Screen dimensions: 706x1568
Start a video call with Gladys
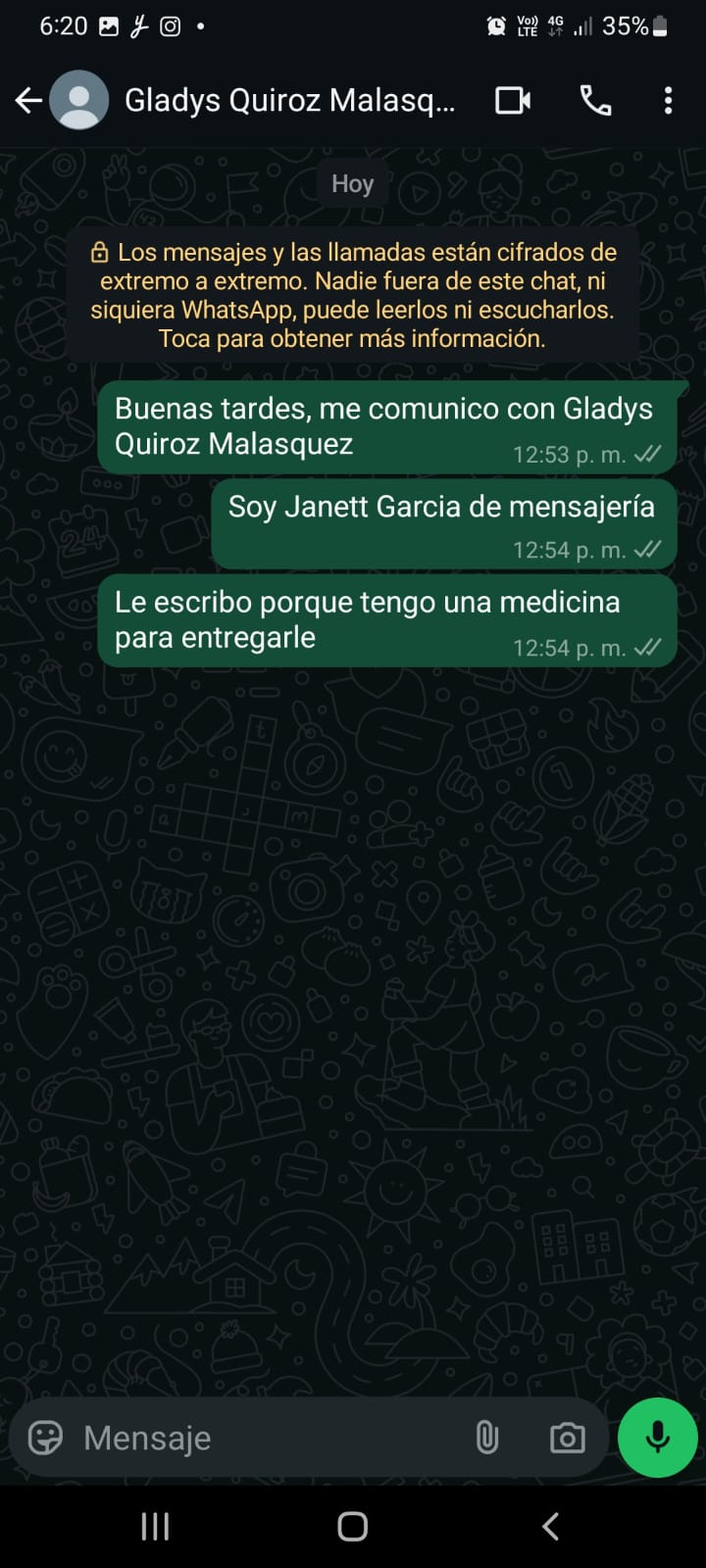[513, 100]
